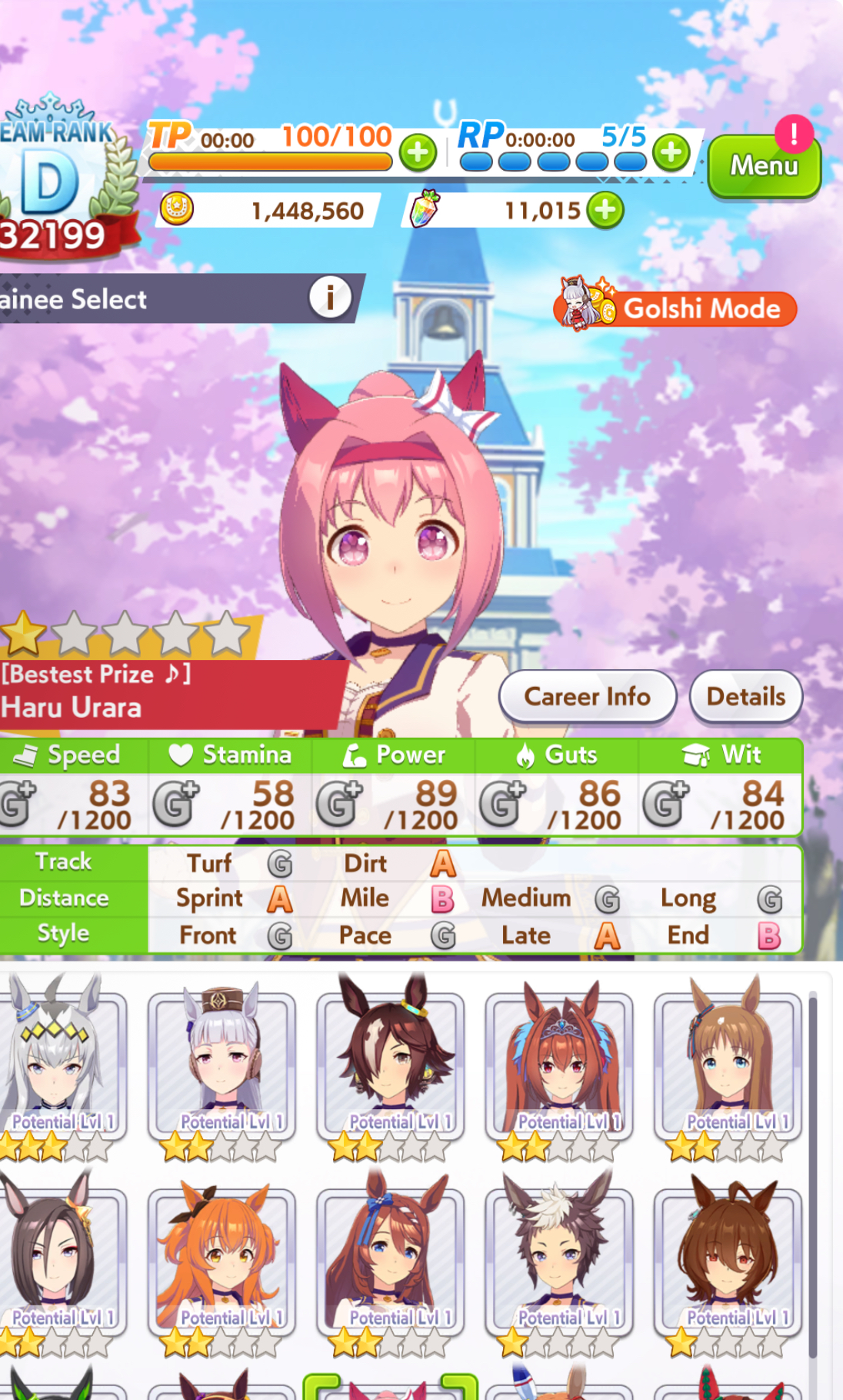Viewport: 843px width, 1400px height.
Task: Open Career Info
Action: coord(588,697)
